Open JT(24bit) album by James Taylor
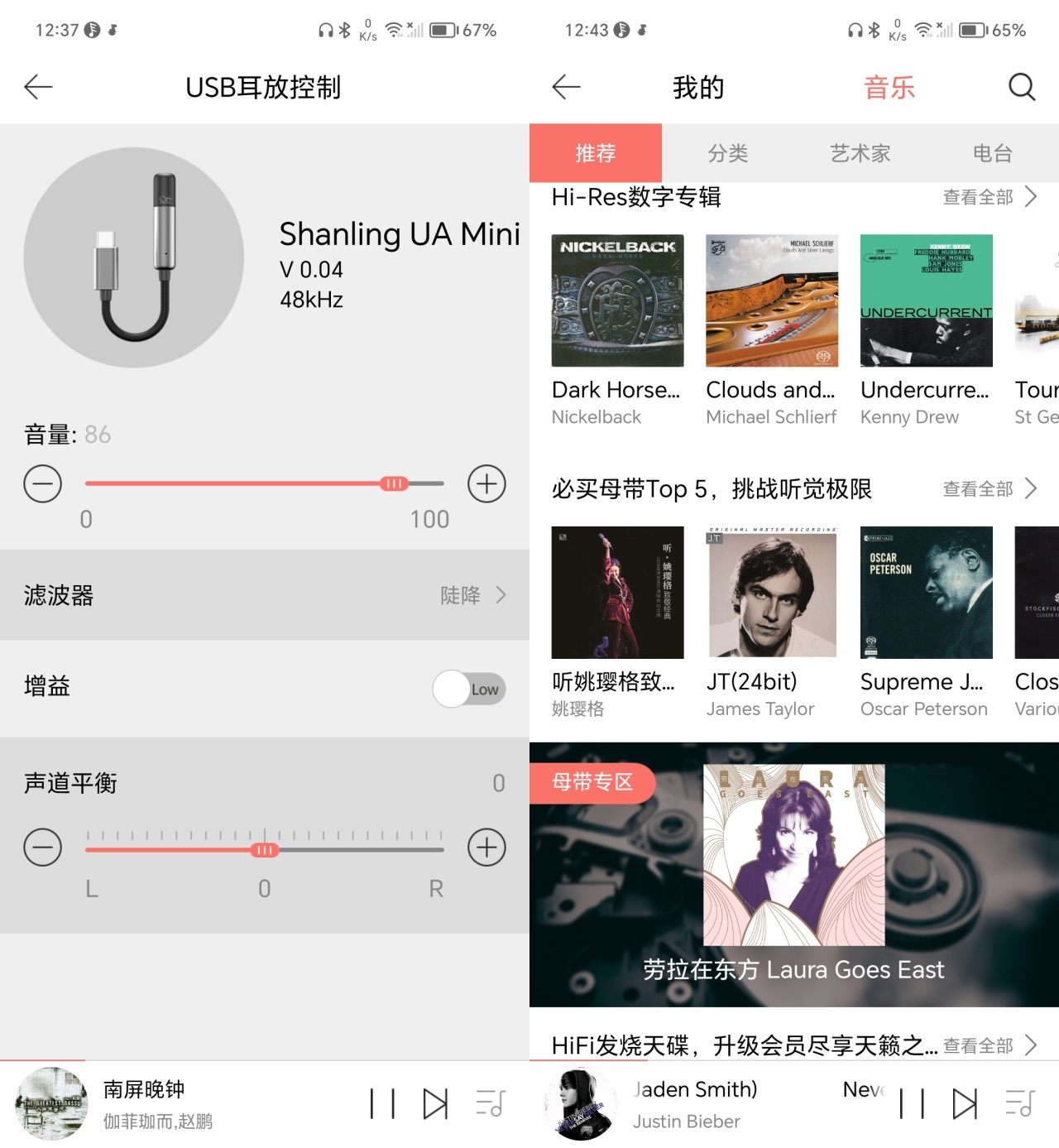Screen dimensions: 1059x1148 [x=772, y=593]
